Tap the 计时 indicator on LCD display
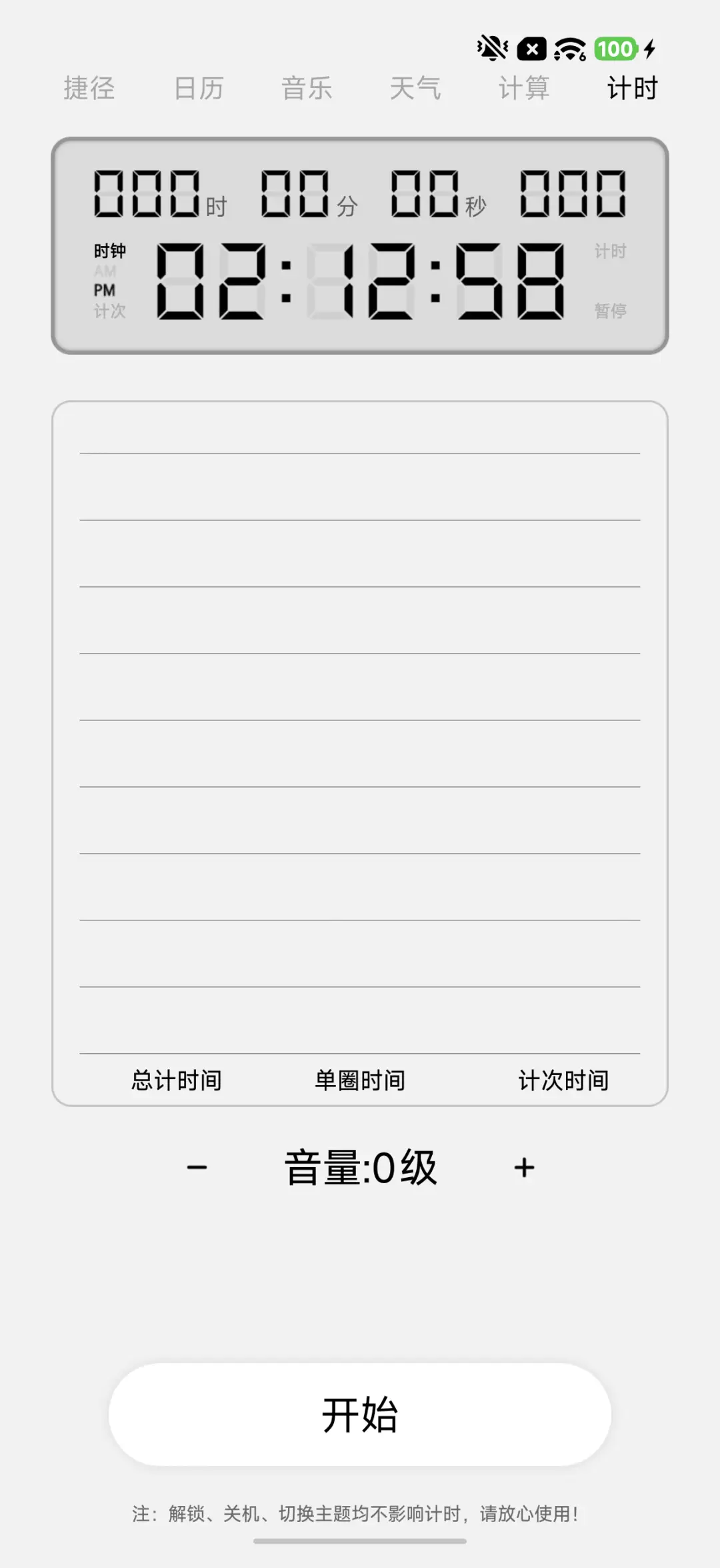Viewport: 720px width, 1568px height. (610, 252)
